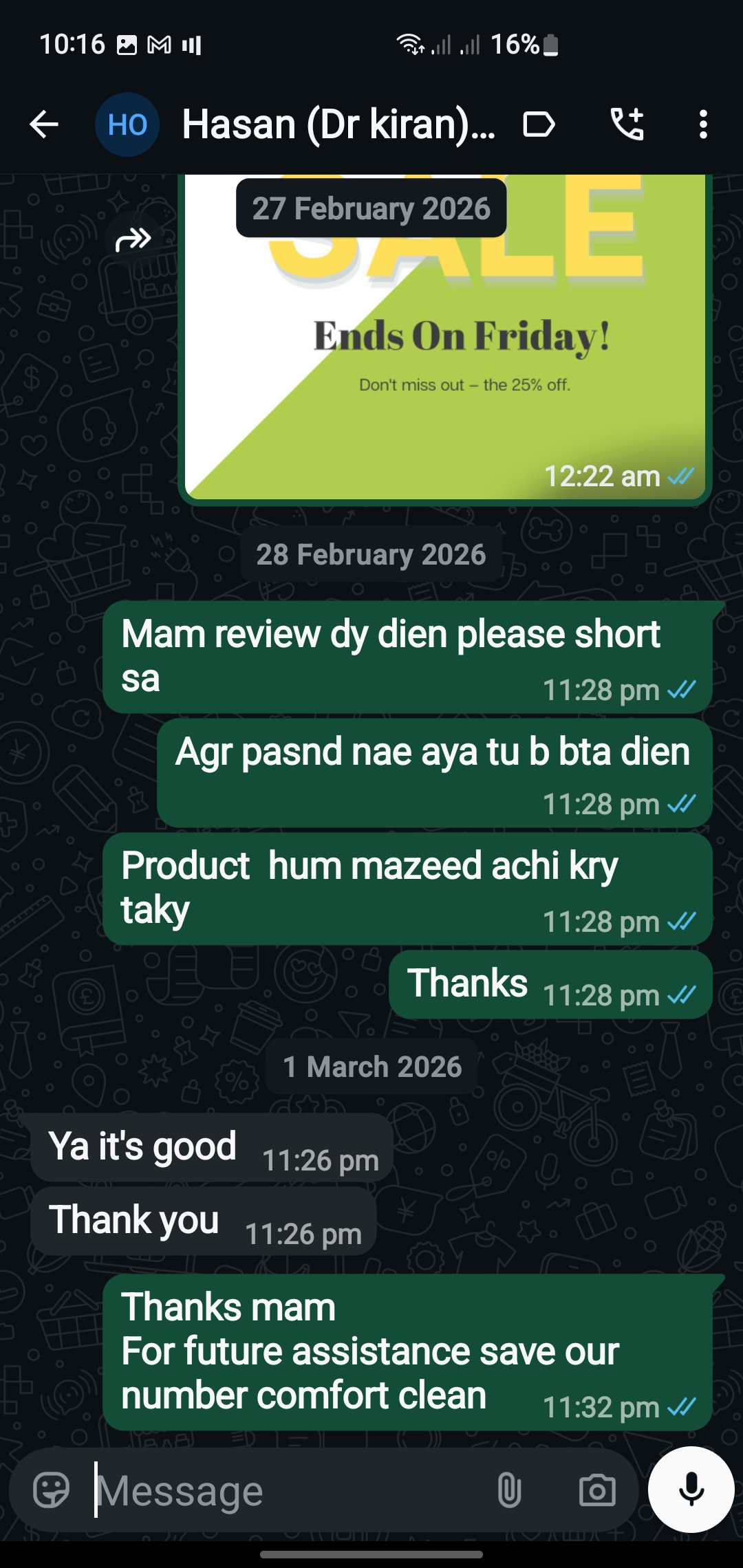The height and width of the screenshot is (1568, 743).
Task: Open the overflow menu
Action: (x=702, y=124)
